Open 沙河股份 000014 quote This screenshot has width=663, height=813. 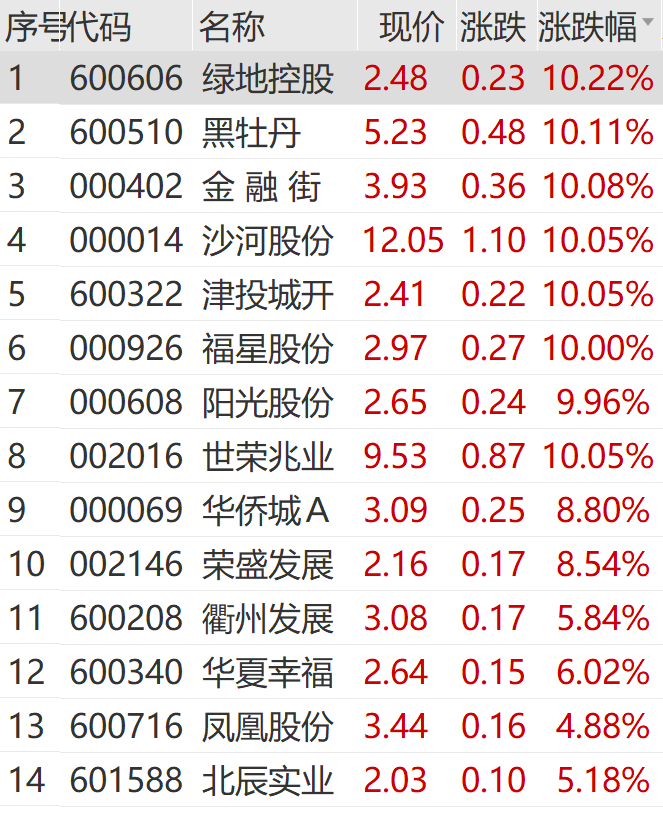(267, 240)
